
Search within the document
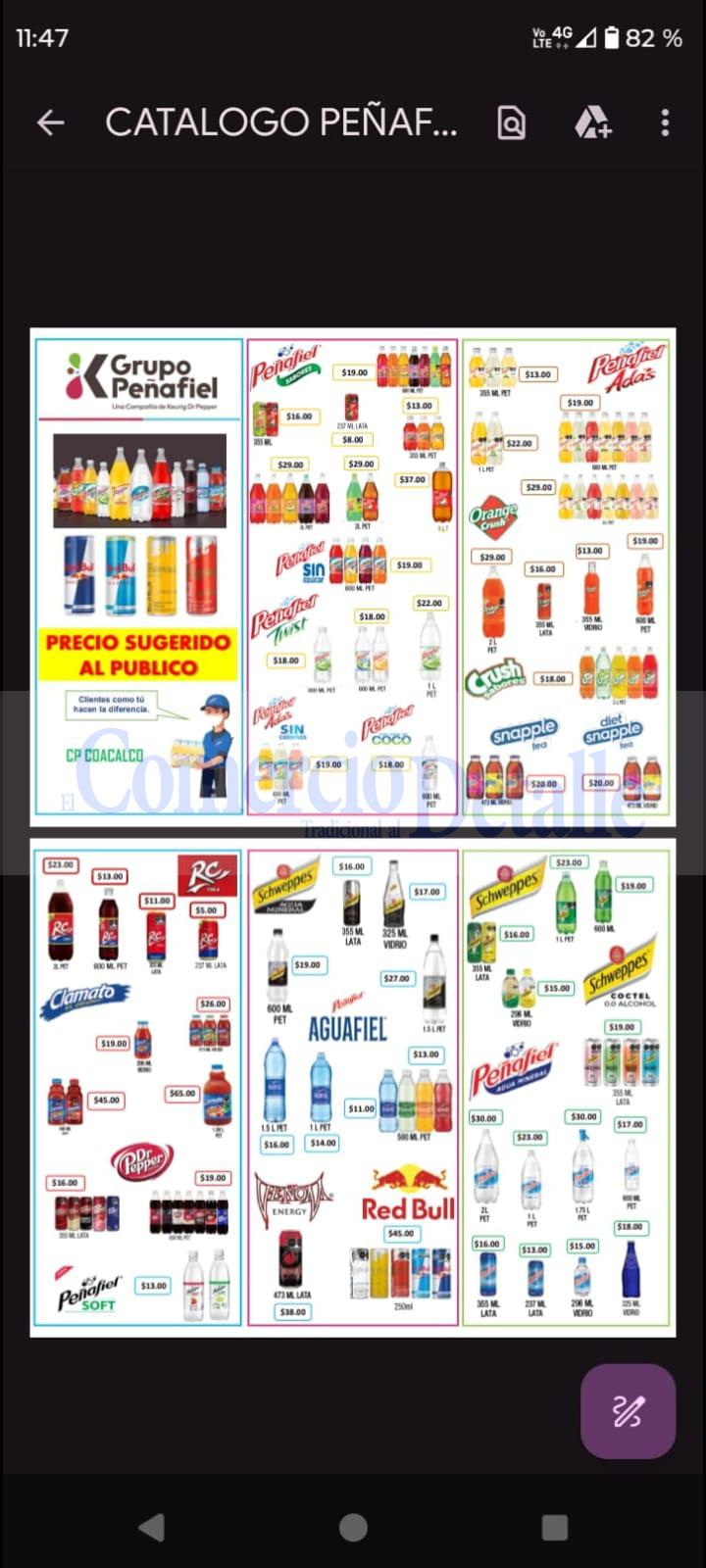pos(512,122)
